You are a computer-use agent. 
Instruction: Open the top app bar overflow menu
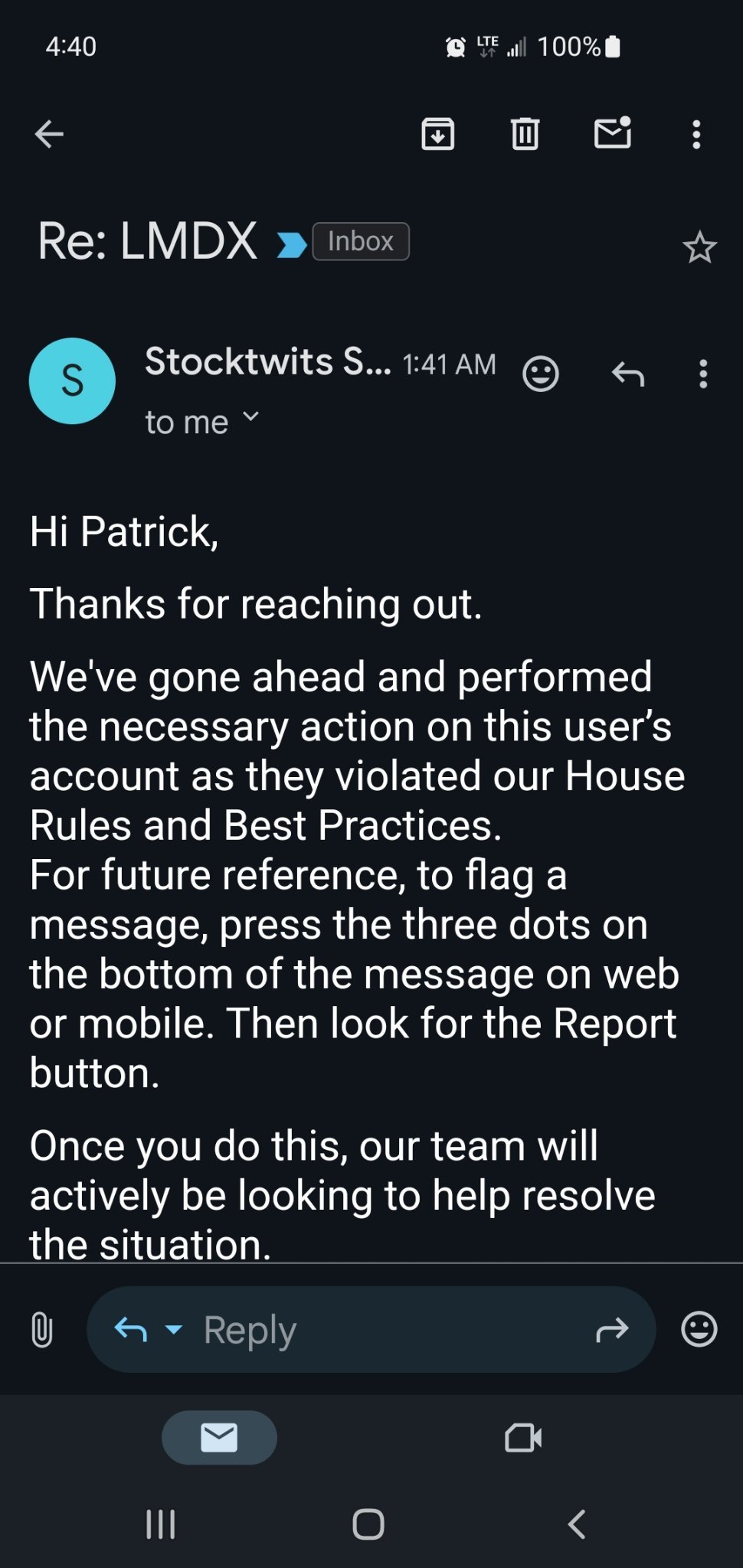click(696, 135)
